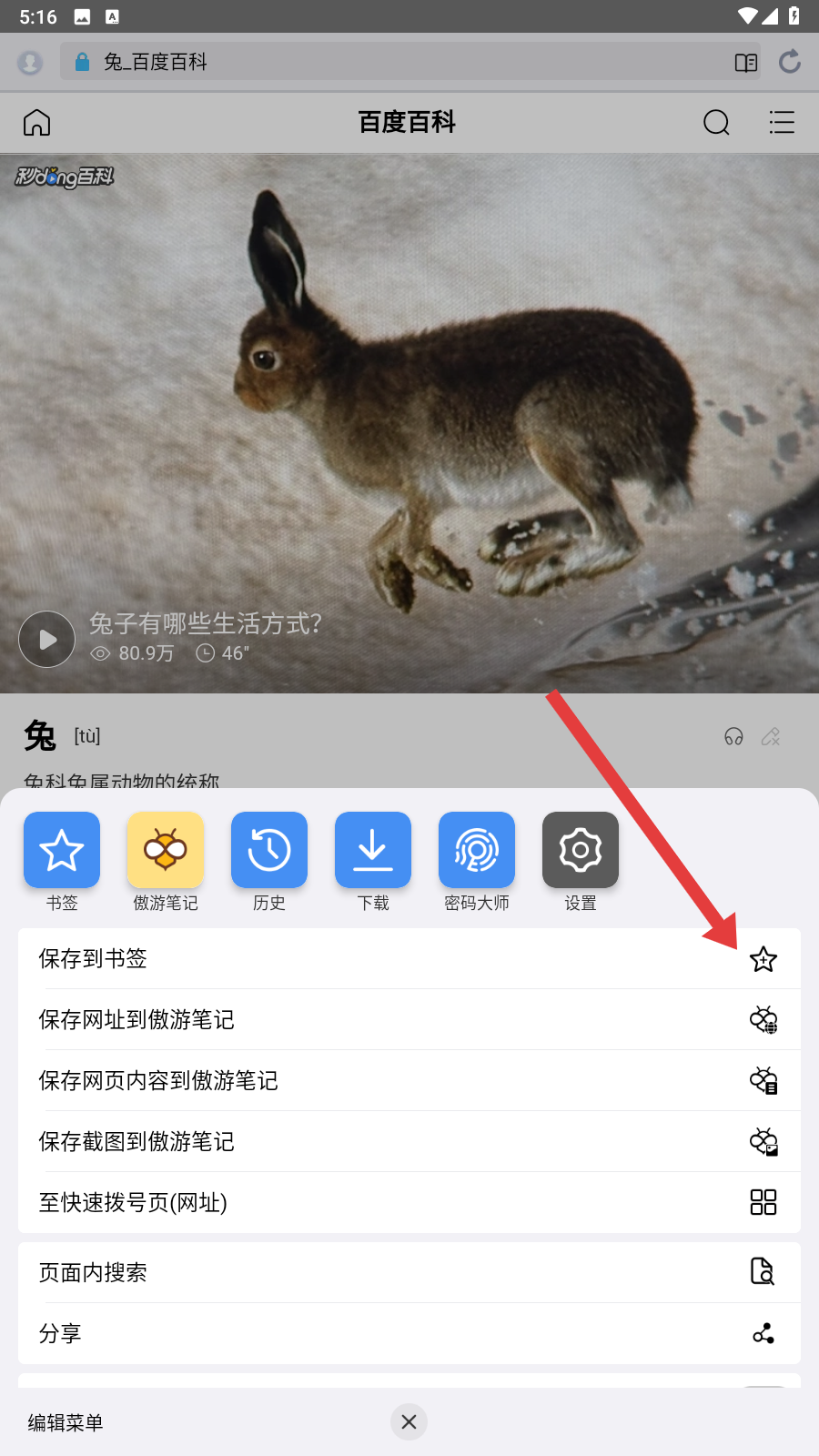Open 页面内搜索 find in page
Image resolution: width=819 pixels, height=1456 pixels.
[409, 1272]
